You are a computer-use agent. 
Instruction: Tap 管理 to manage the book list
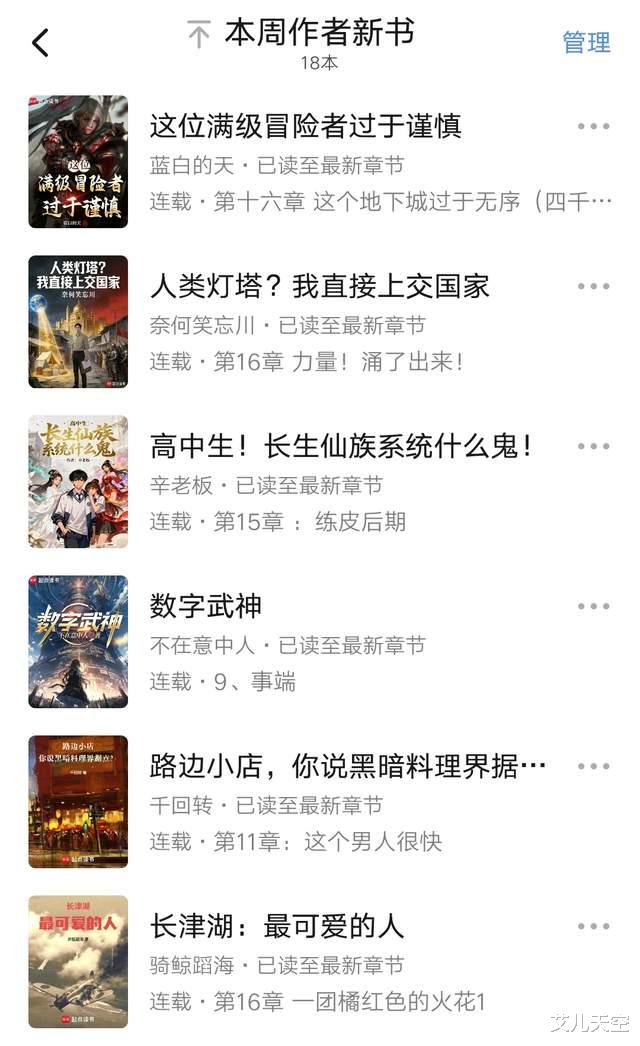click(586, 42)
